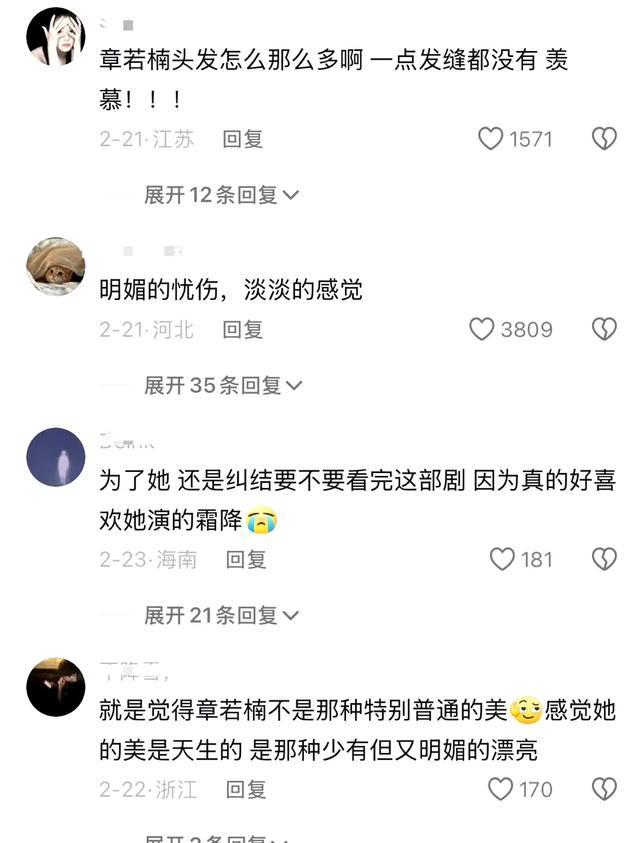Like the comment from 江苏 with 1571 likes
This screenshot has height=843, width=640.
coord(491,139)
